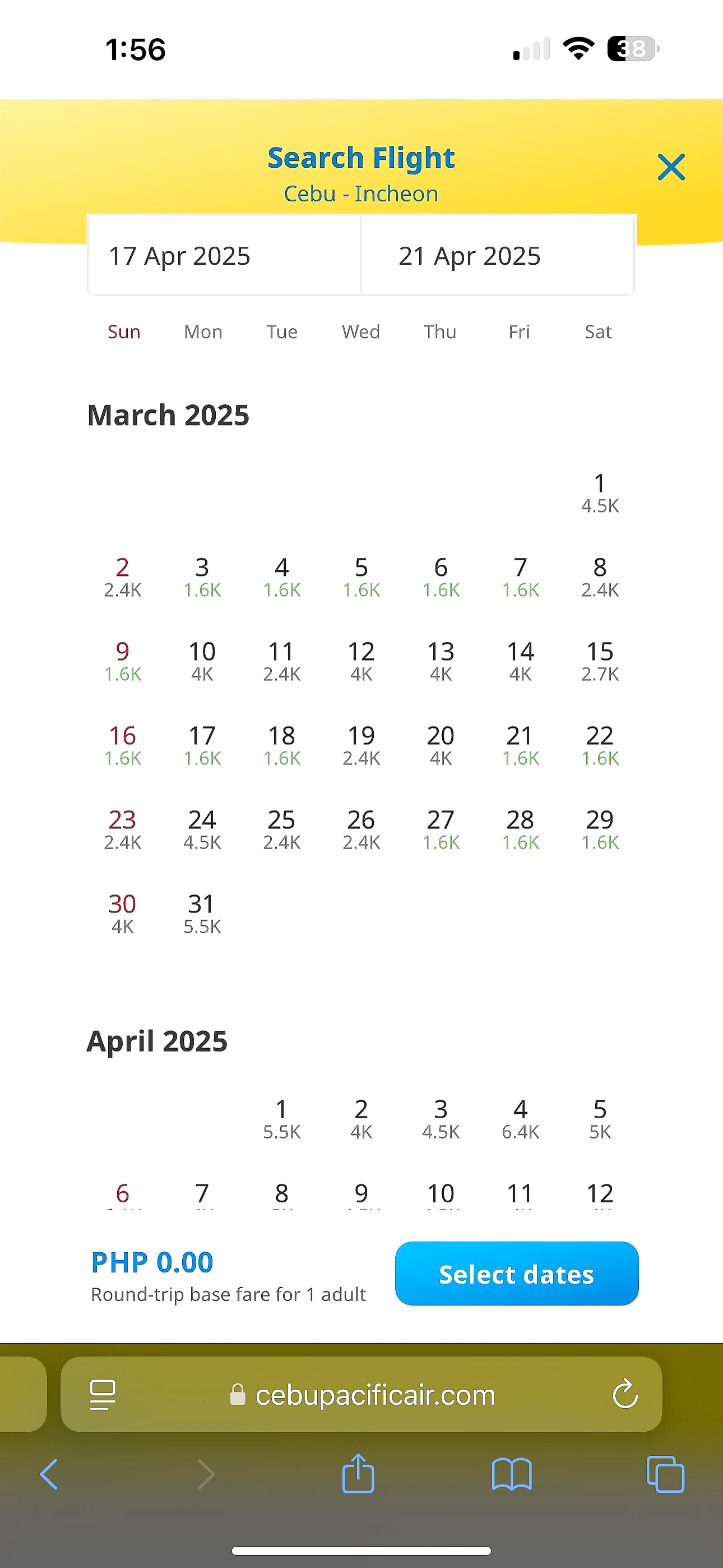Reload the cebupacificair.com page

[x=624, y=1395]
